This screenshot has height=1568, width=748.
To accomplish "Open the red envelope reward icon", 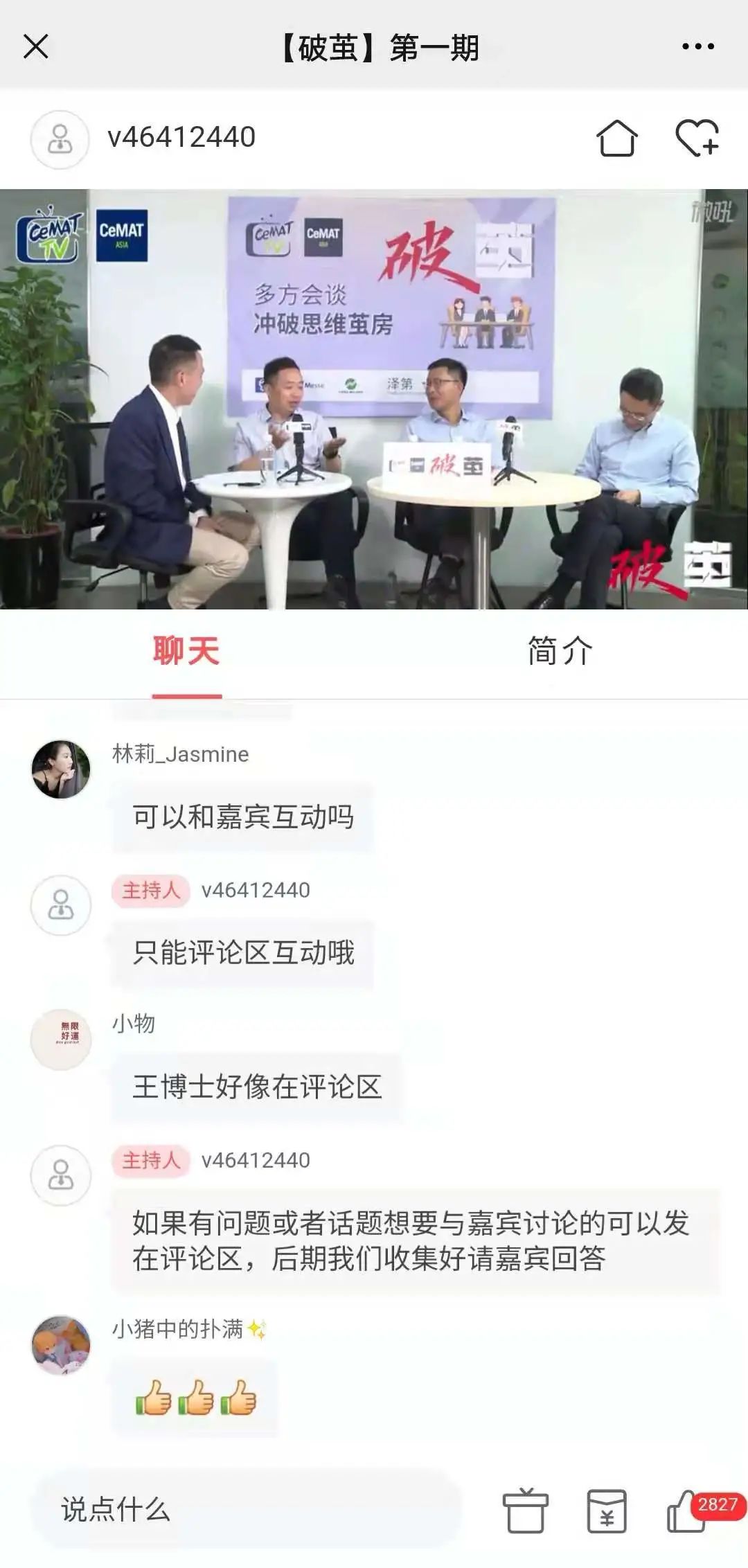I will [x=607, y=1510].
